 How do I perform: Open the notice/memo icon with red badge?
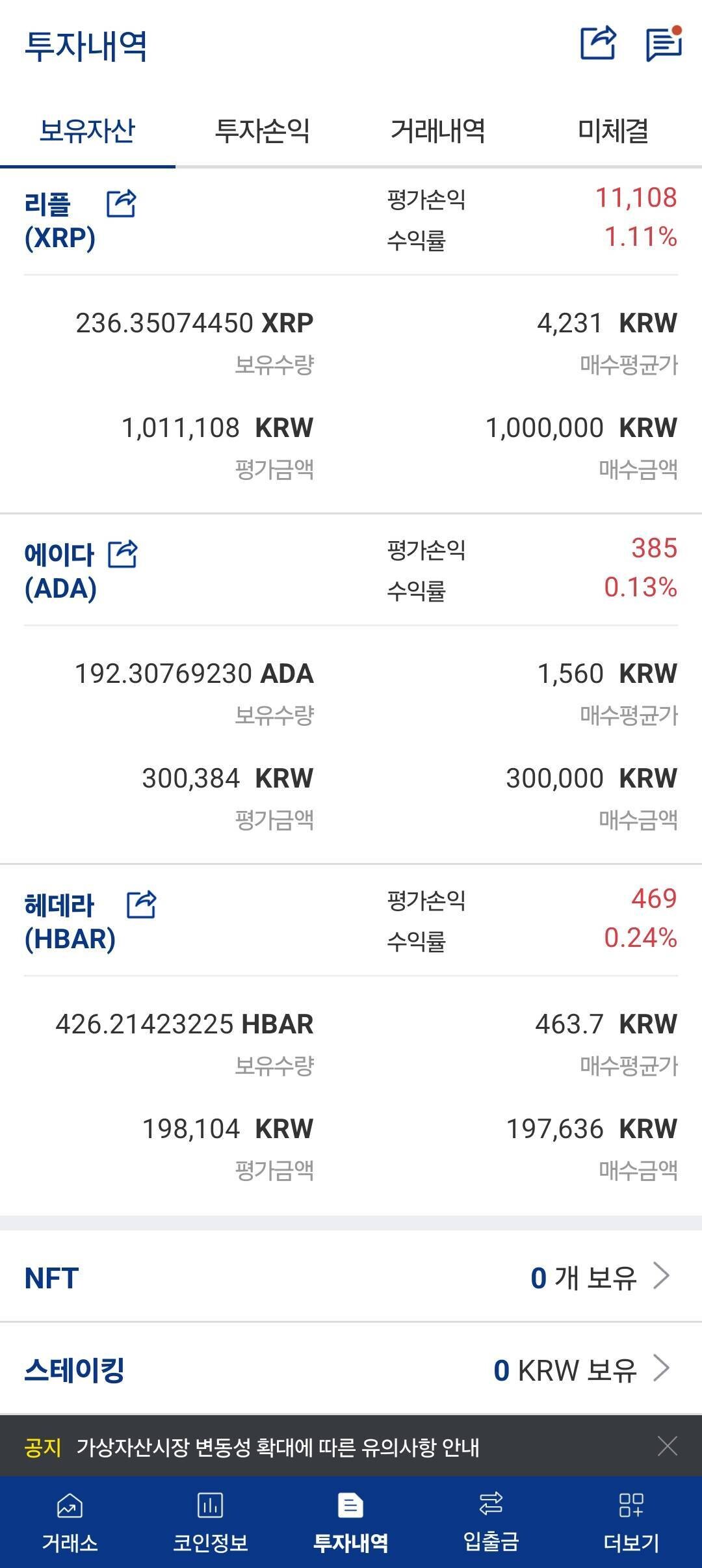coord(664,44)
